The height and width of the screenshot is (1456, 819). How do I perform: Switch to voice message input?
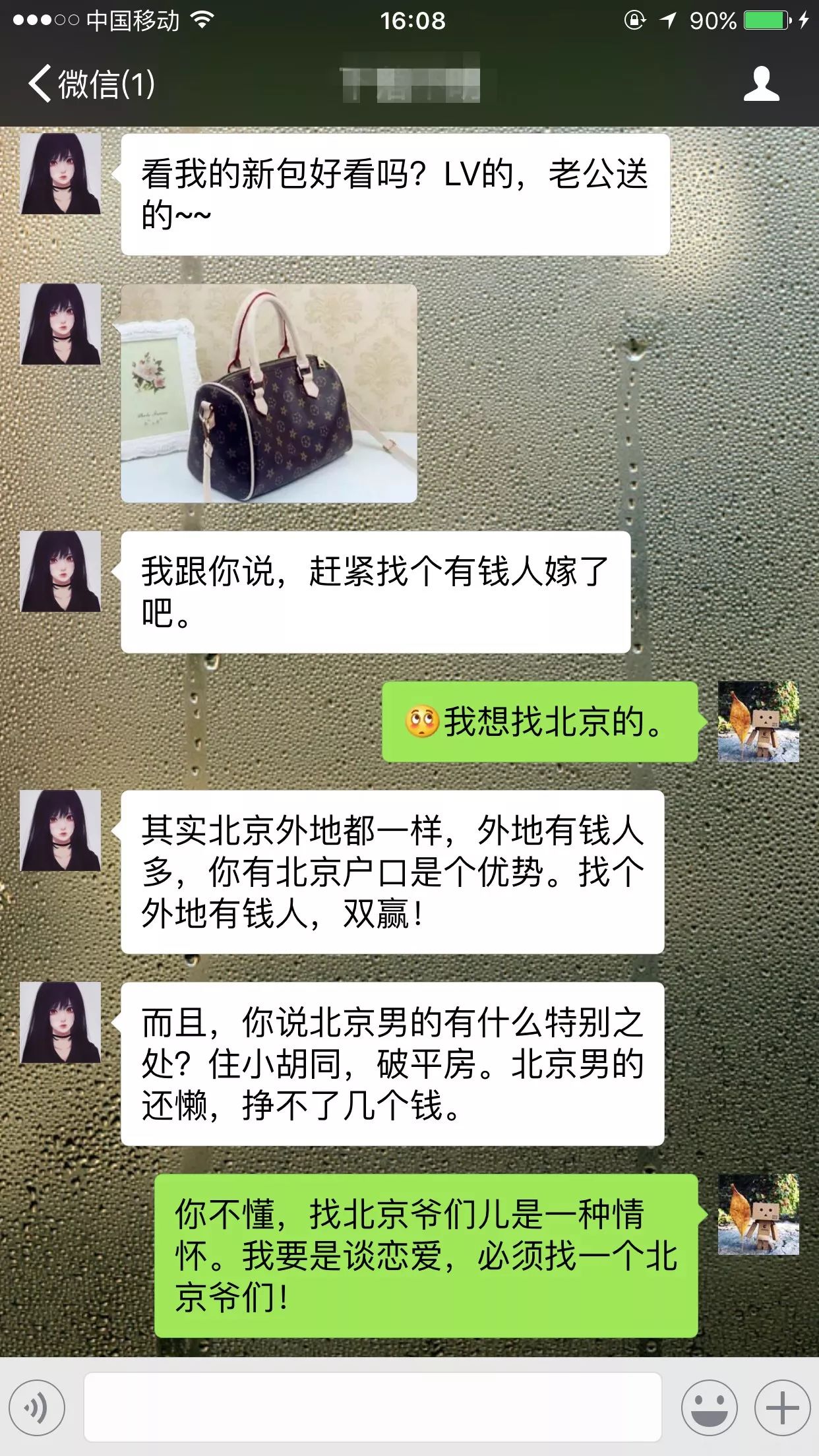(x=36, y=1408)
